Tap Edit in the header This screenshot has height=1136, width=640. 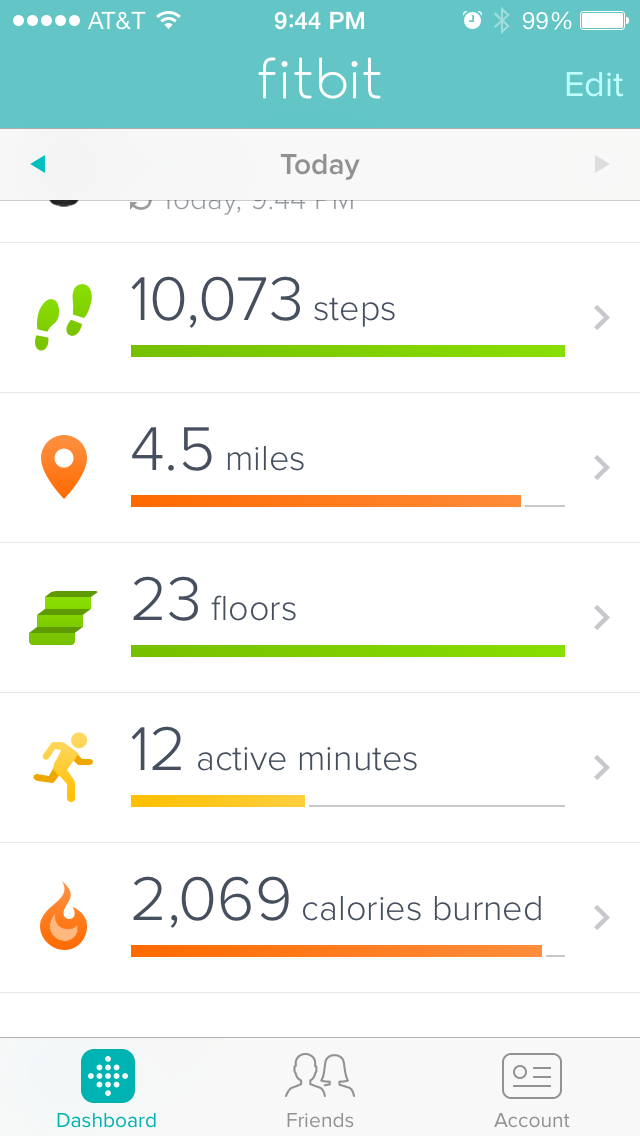point(593,84)
